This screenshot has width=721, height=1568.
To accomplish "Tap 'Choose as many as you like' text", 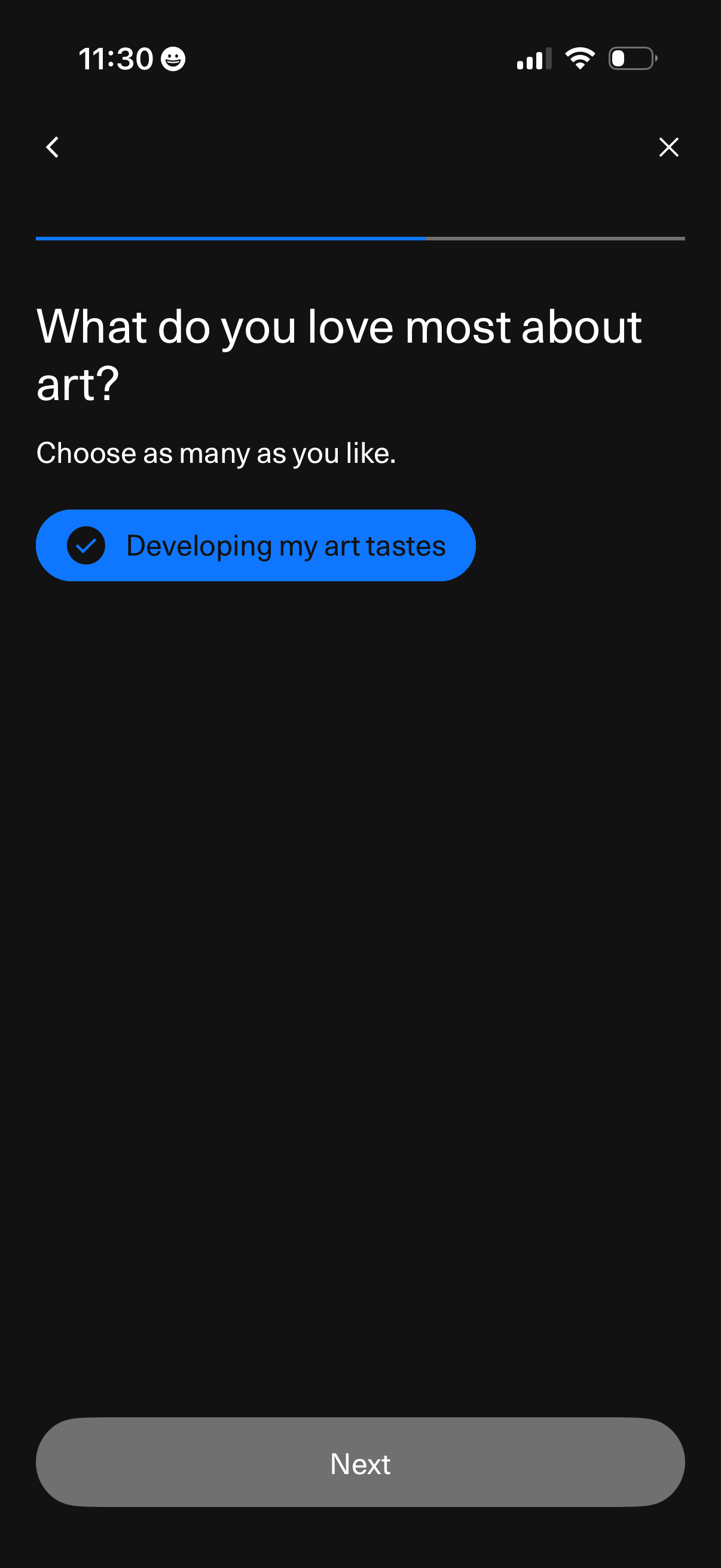I will pyautogui.click(x=216, y=453).
